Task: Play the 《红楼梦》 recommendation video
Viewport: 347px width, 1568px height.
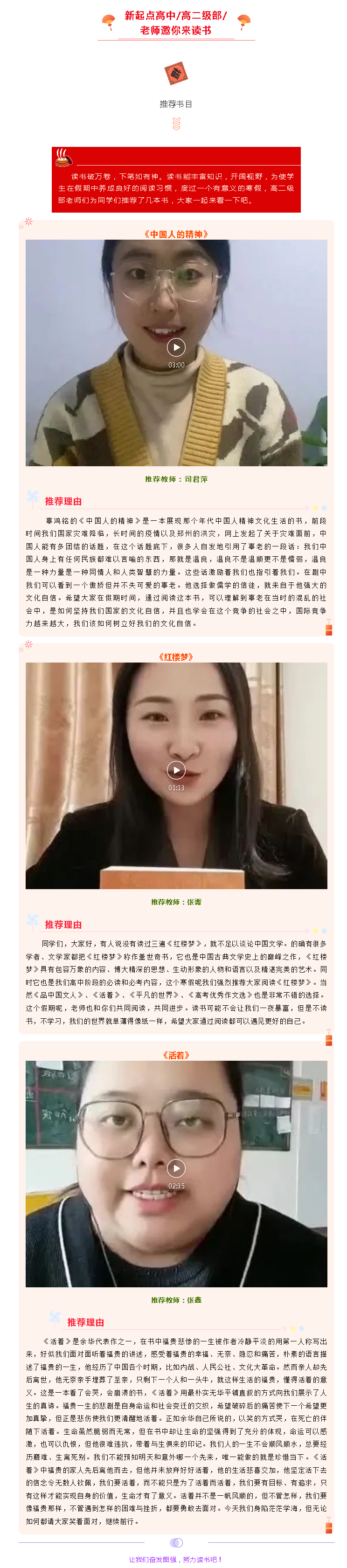Action: point(176,770)
